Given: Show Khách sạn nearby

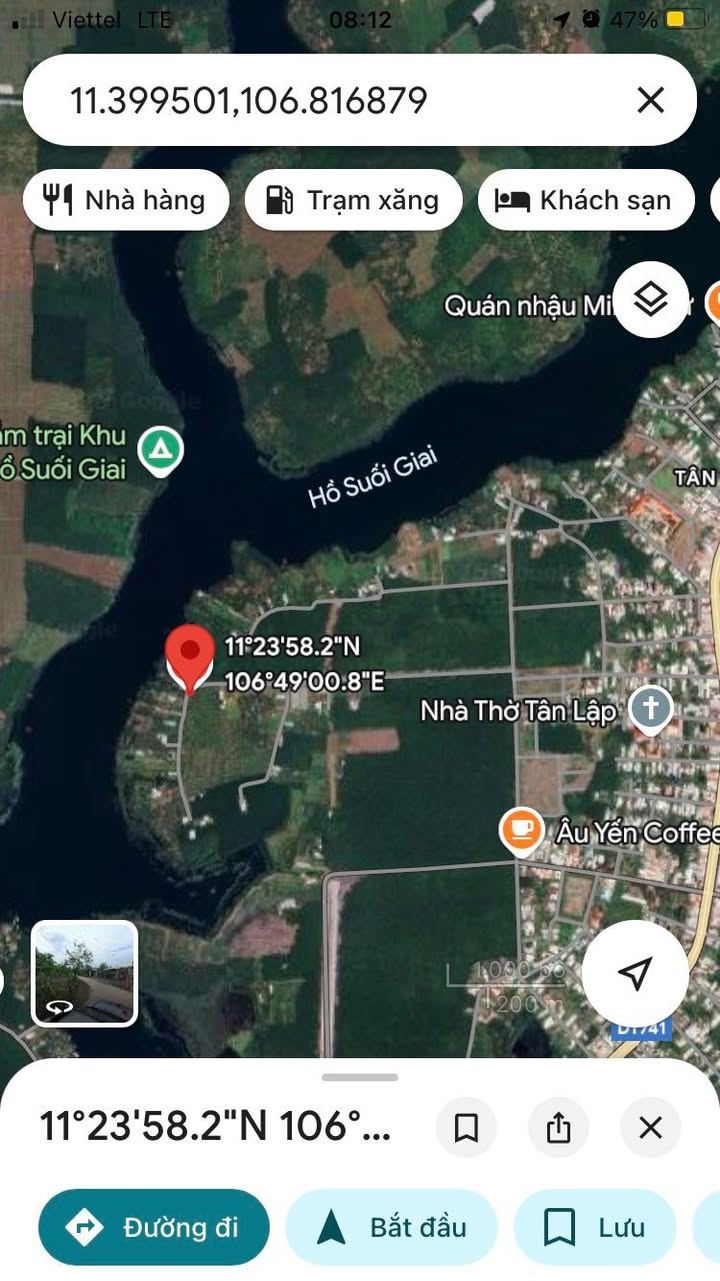Looking at the screenshot, I should point(586,200).
